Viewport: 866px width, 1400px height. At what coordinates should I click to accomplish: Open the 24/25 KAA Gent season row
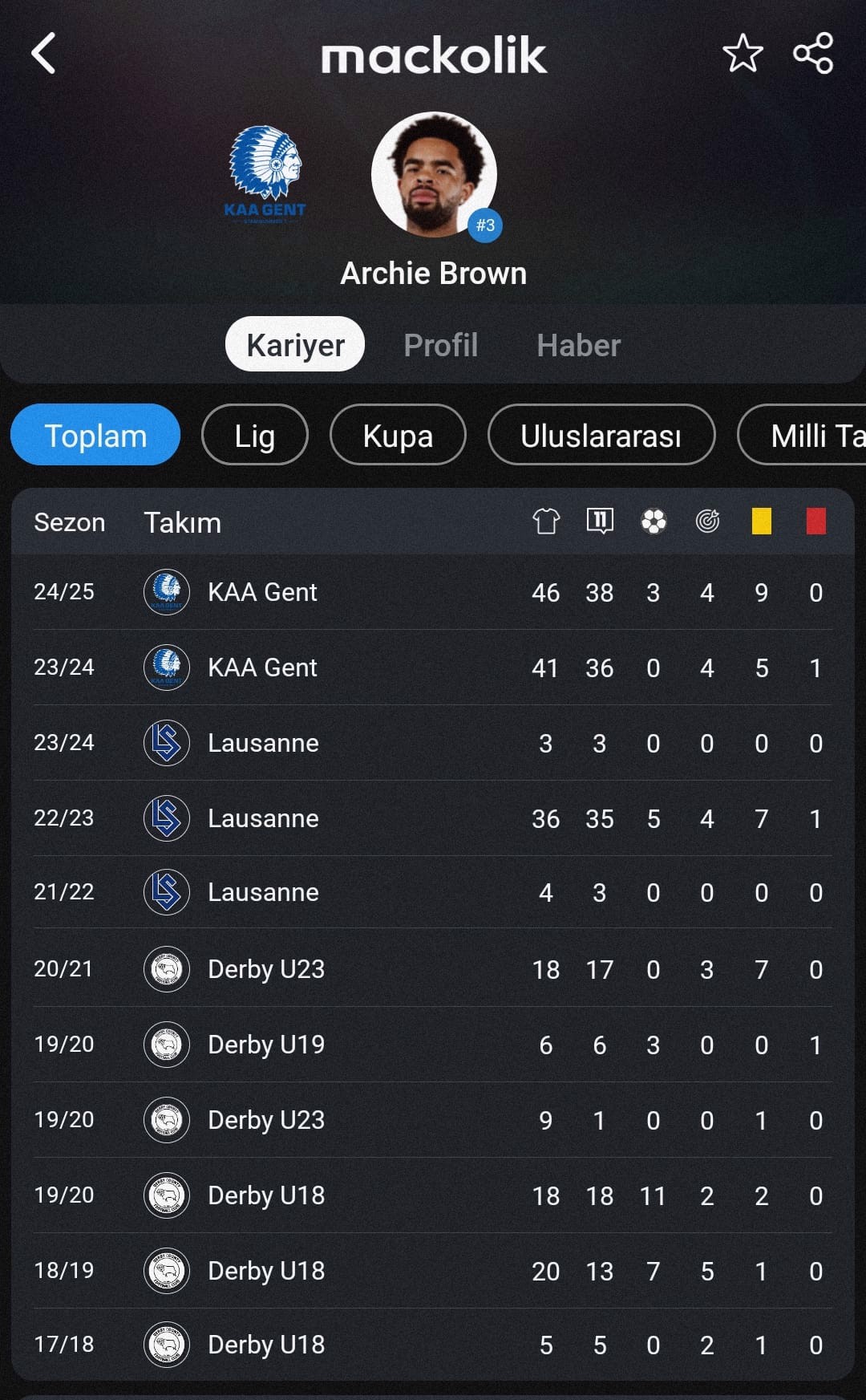433,592
